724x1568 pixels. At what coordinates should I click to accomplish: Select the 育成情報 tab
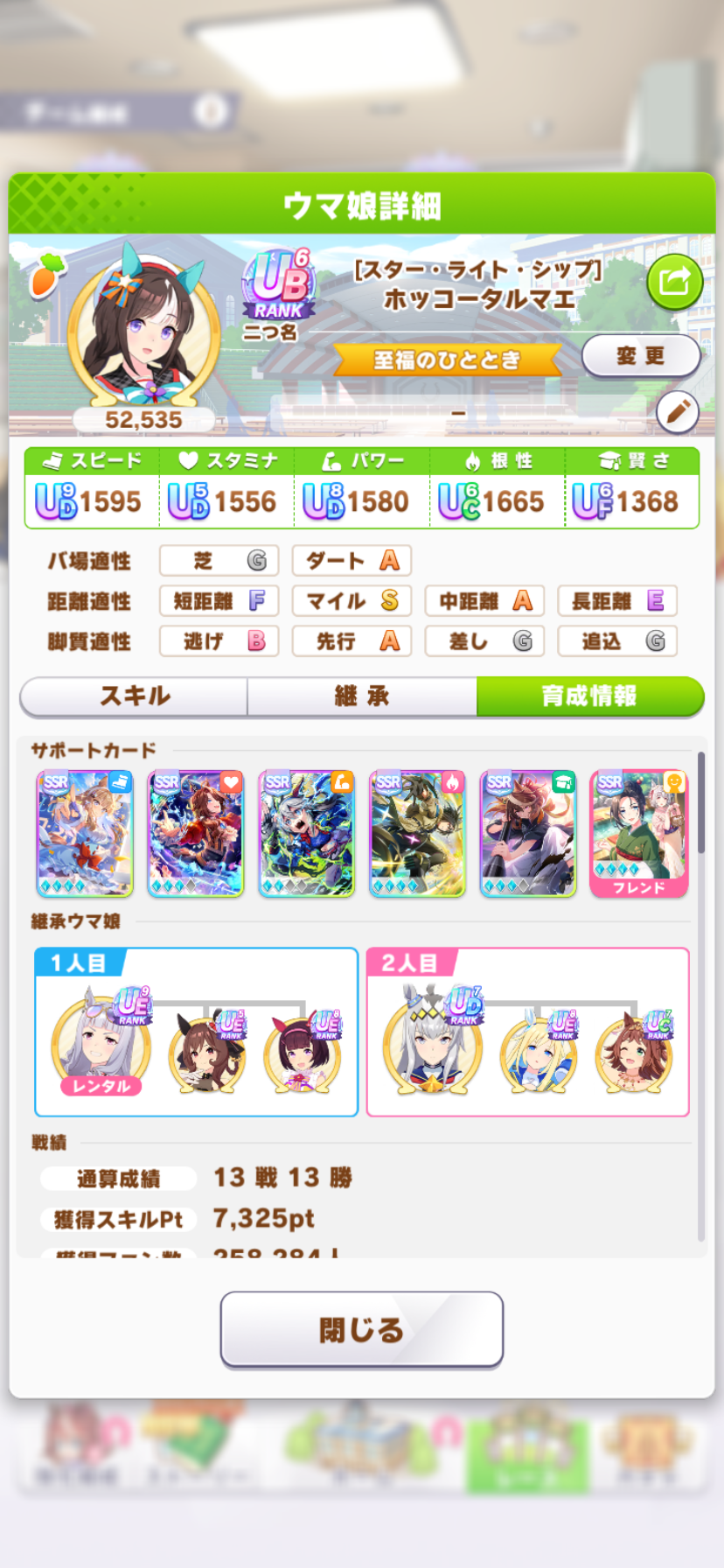(589, 696)
